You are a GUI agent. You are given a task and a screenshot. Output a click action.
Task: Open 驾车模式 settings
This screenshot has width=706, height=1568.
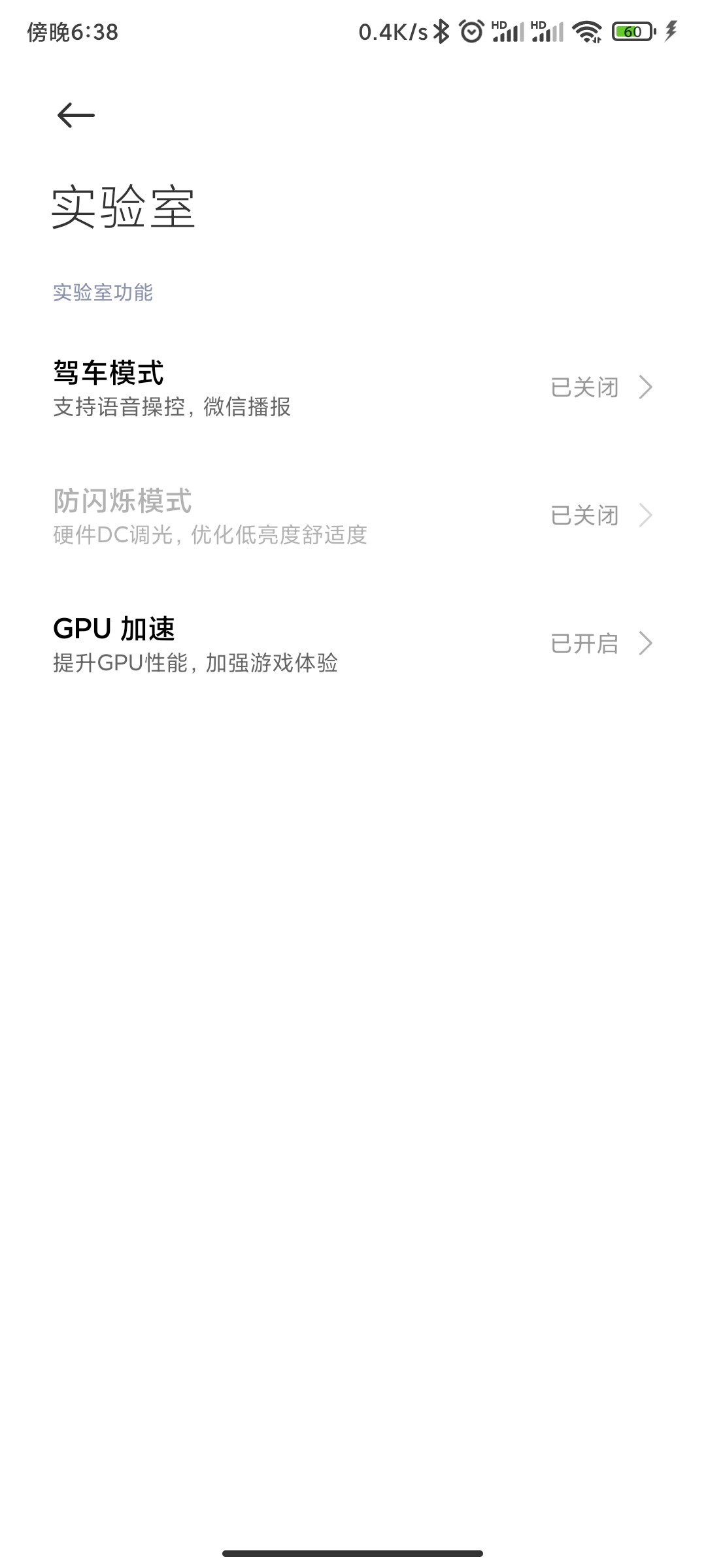point(353,388)
